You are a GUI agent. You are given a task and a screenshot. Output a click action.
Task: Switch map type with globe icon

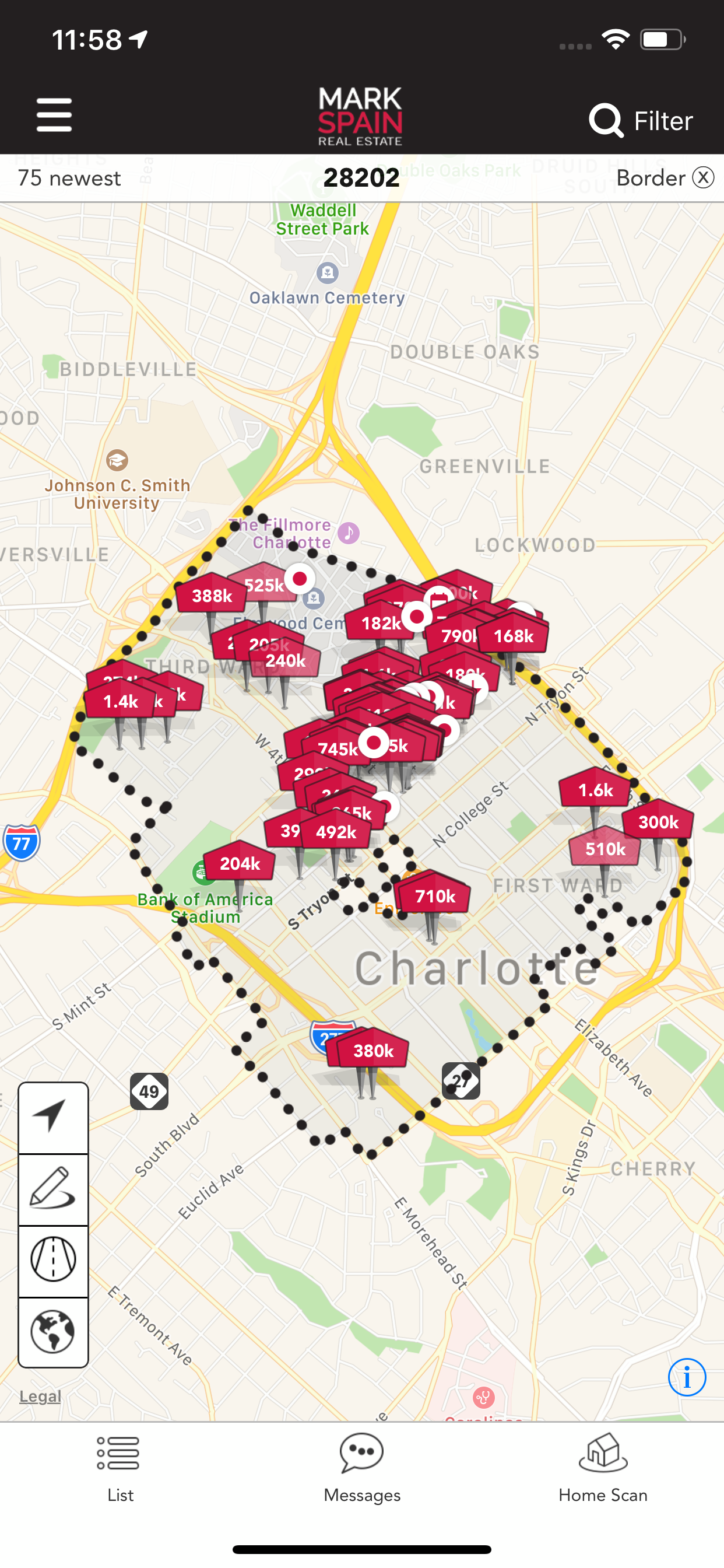[54, 1332]
